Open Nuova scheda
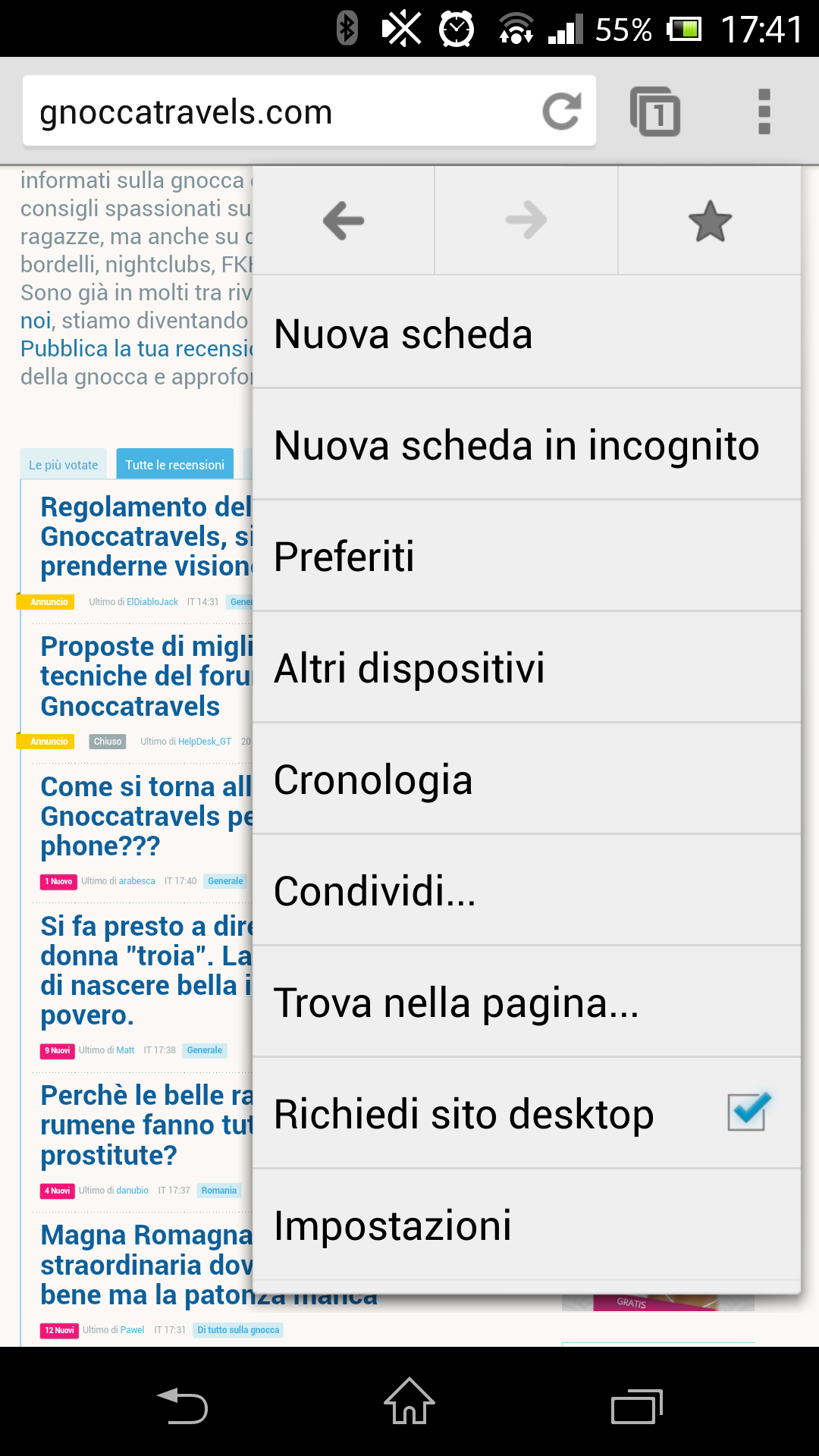Screen dimensions: 819x1456 coord(526,334)
